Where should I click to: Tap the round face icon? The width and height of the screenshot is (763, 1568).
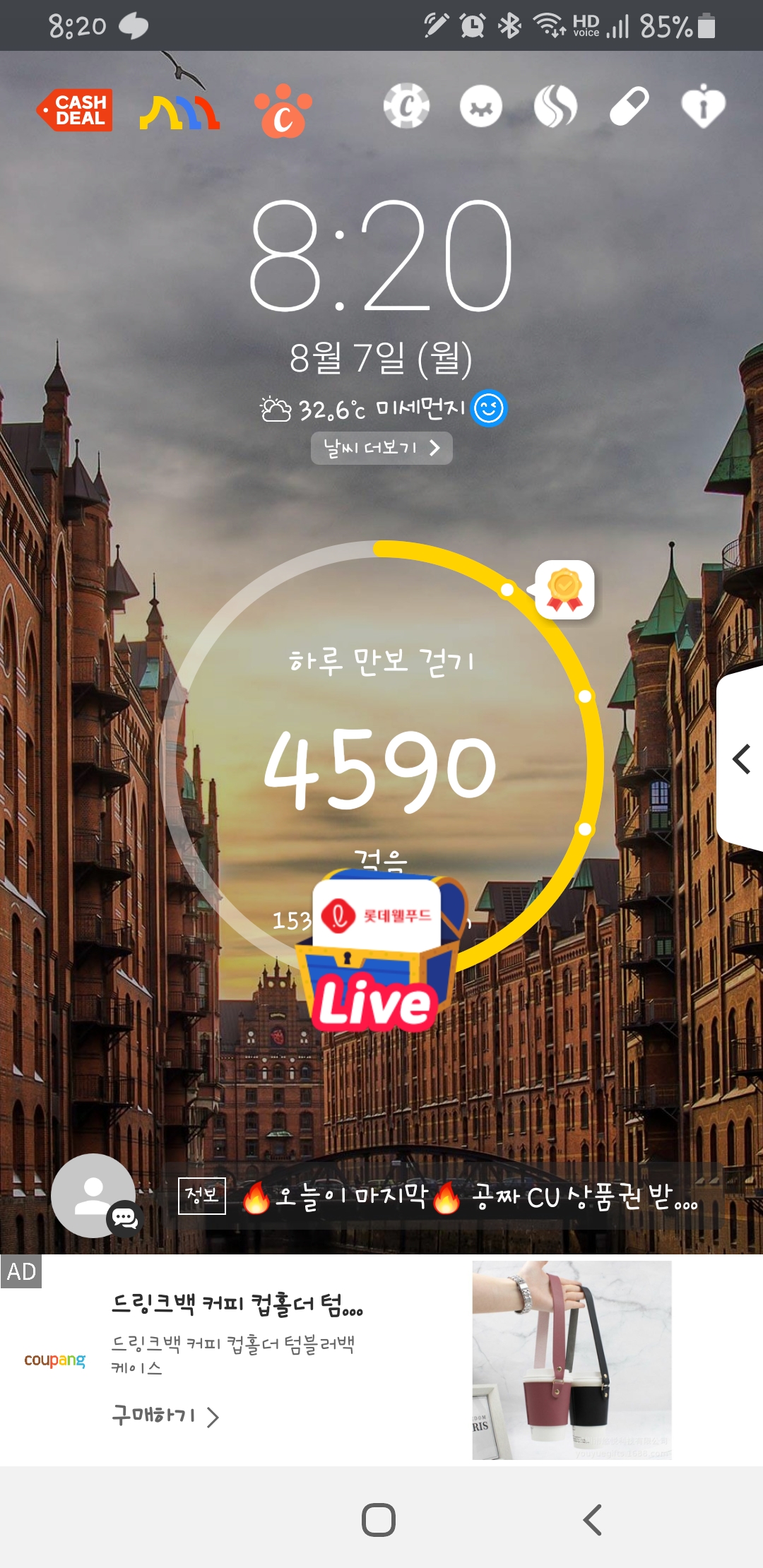(x=480, y=107)
